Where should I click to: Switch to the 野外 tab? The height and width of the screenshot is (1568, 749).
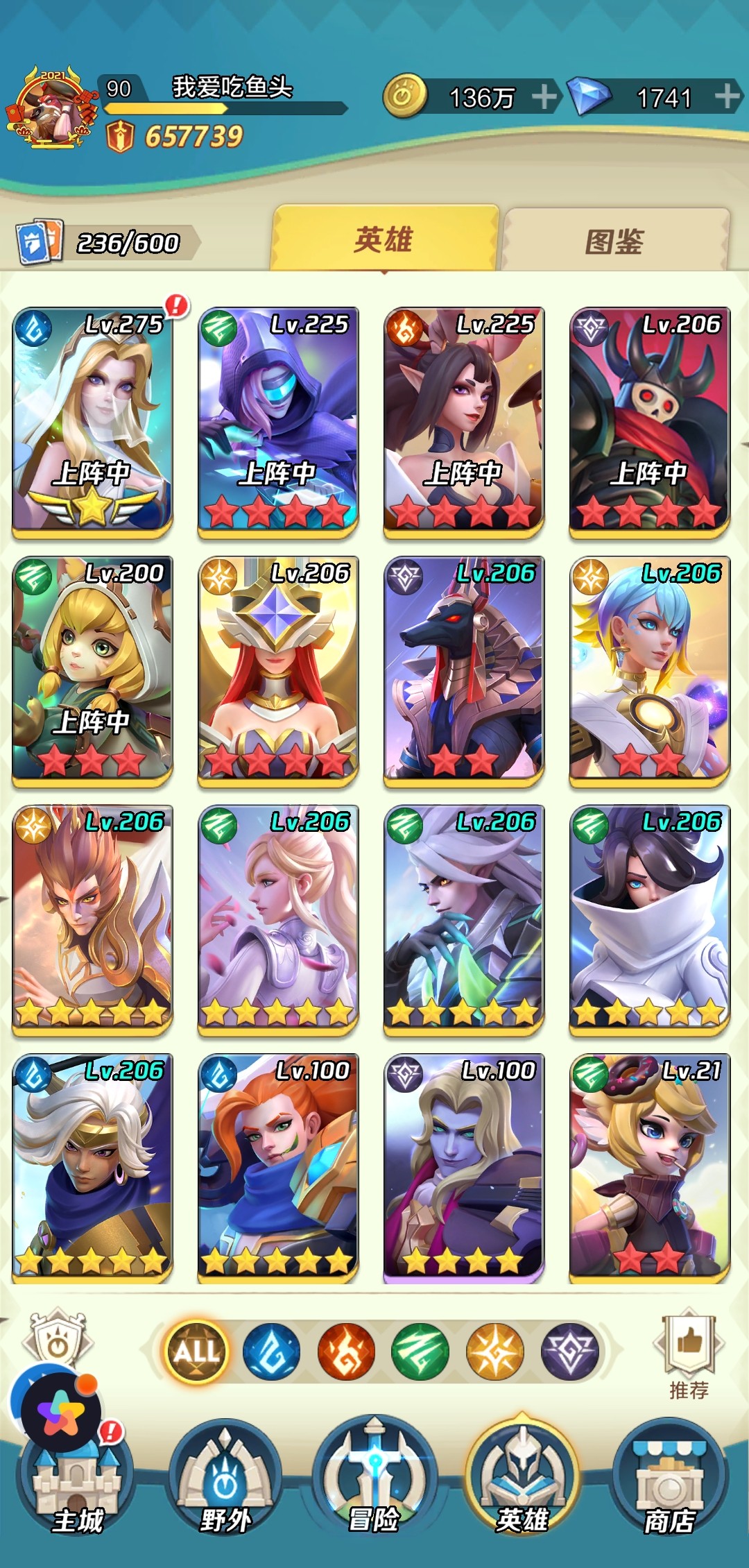tap(225, 1492)
